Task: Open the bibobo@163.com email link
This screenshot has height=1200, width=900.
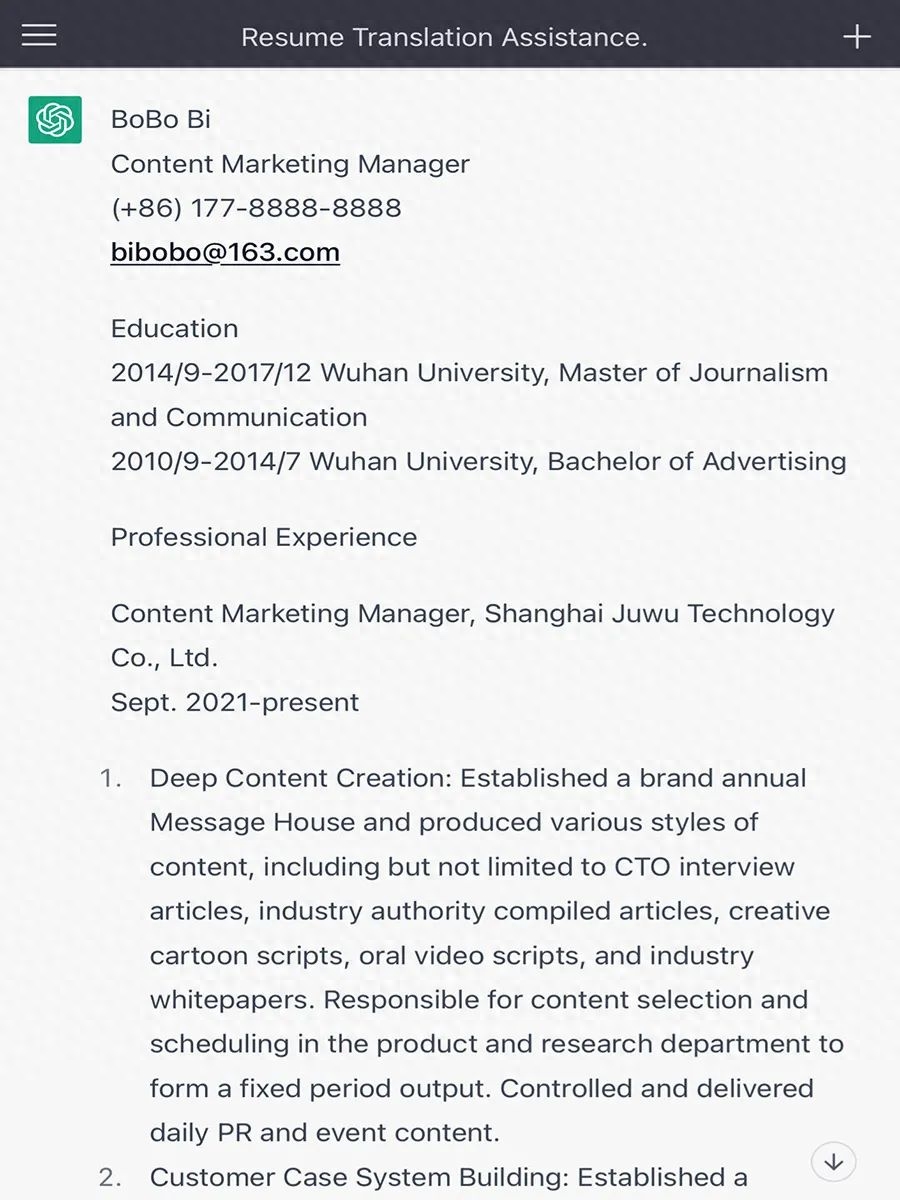Action: click(225, 252)
